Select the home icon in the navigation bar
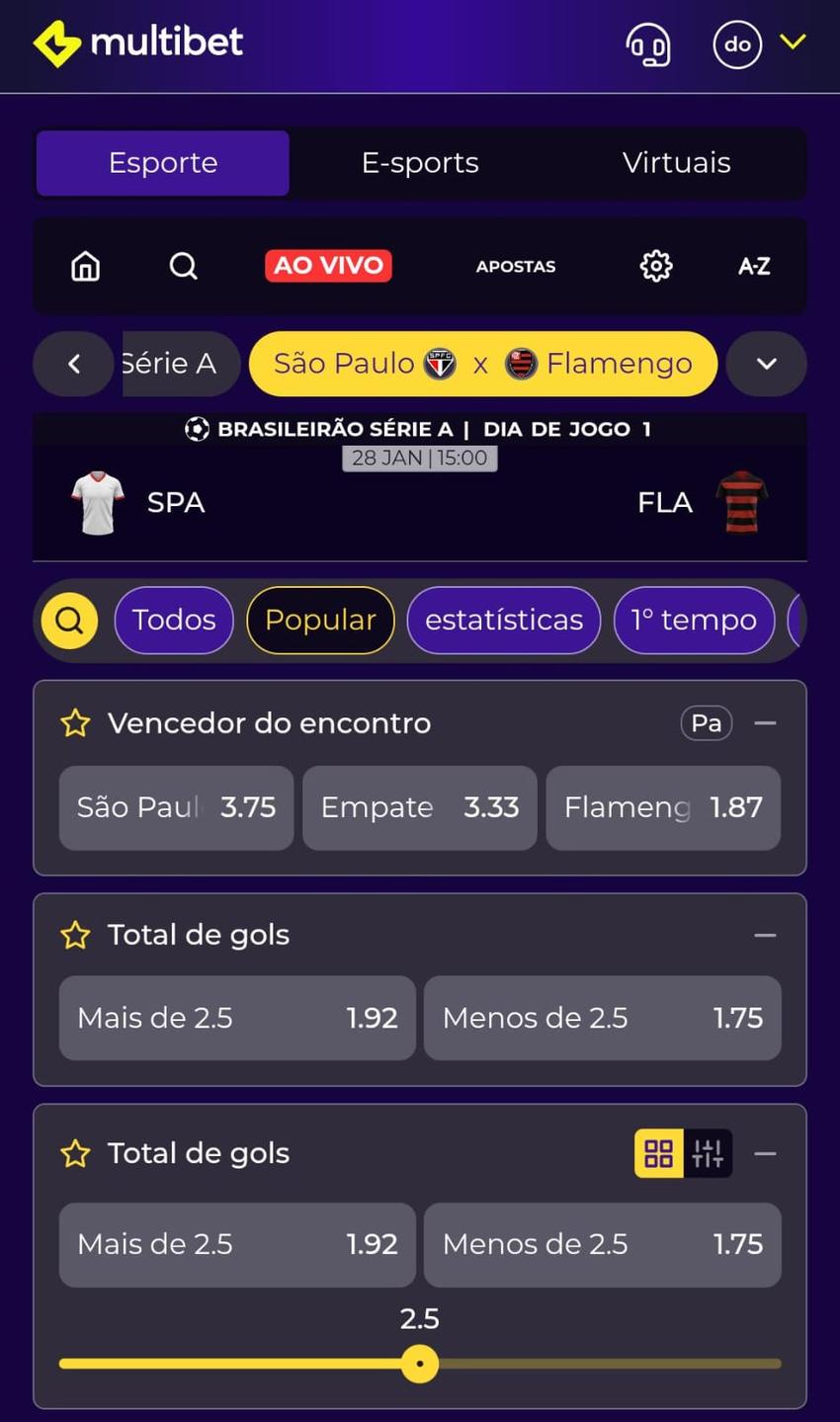840x1422 pixels. coord(84,266)
